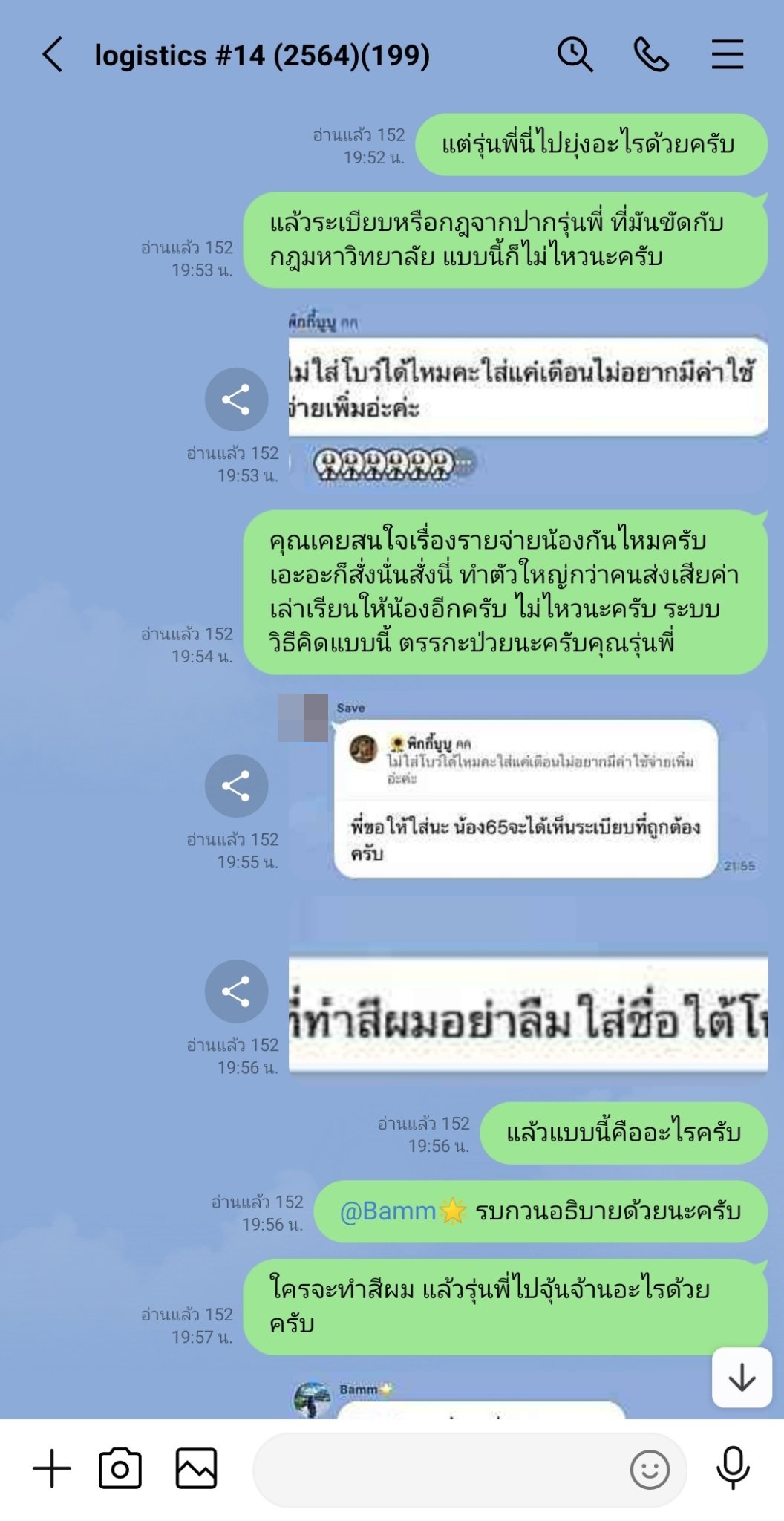The width and height of the screenshot is (784, 1521).
Task: Focus the message input field
Action: click(438, 1469)
